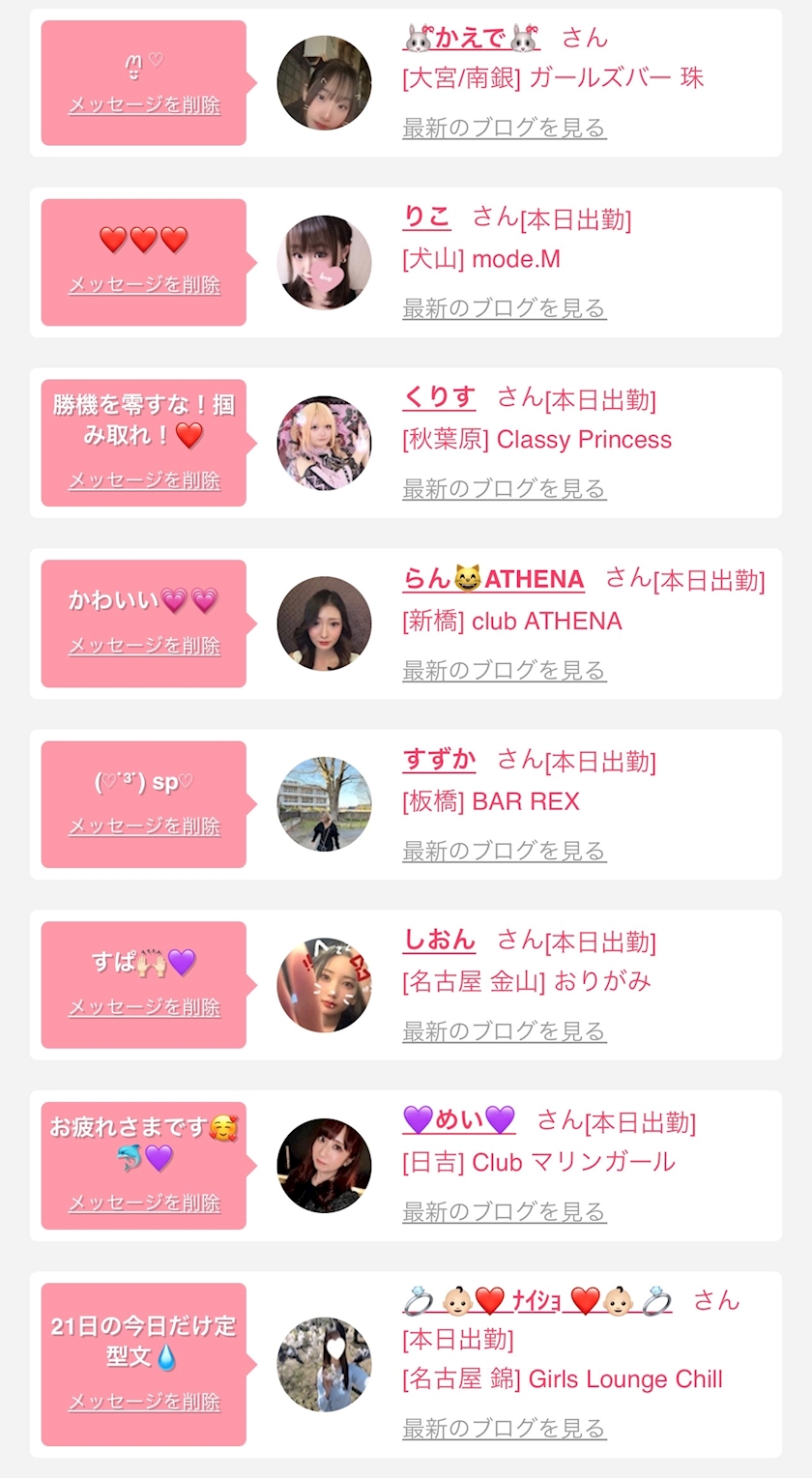This screenshot has height=1478, width=812.
Task: Delete the かわいい message to らん
Action: pos(144,646)
